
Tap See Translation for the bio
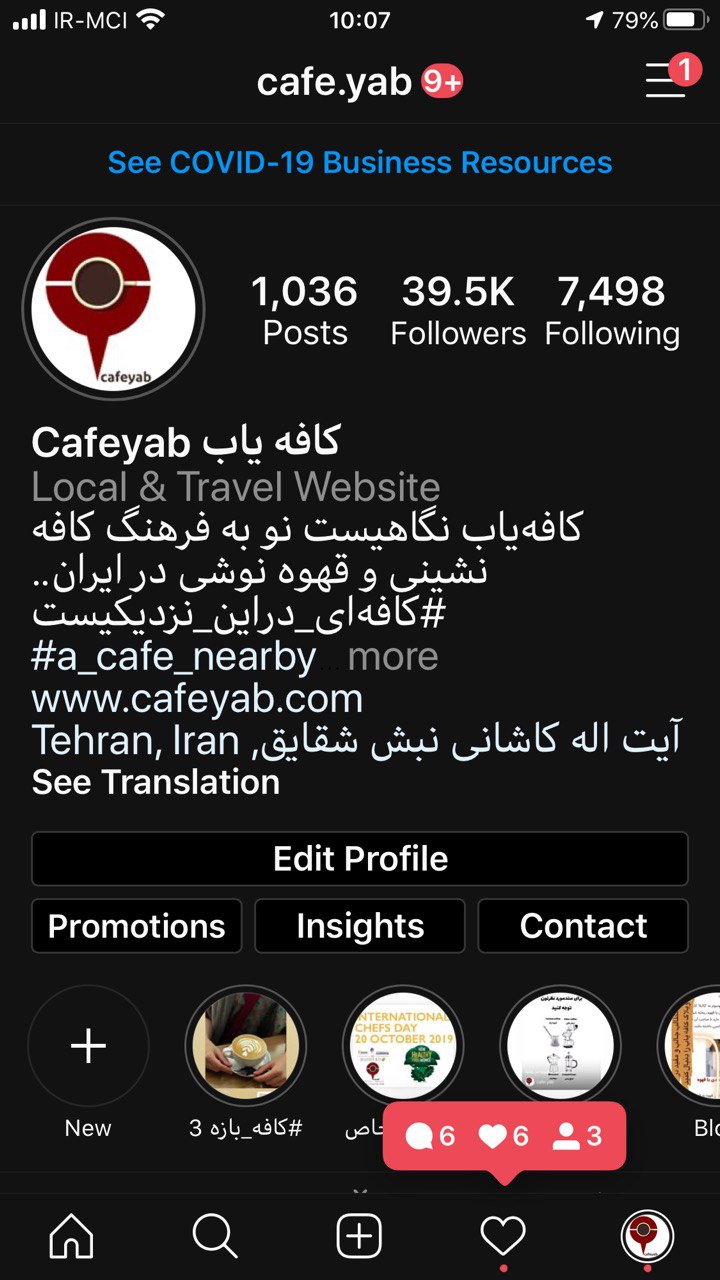(x=155, y=782)
